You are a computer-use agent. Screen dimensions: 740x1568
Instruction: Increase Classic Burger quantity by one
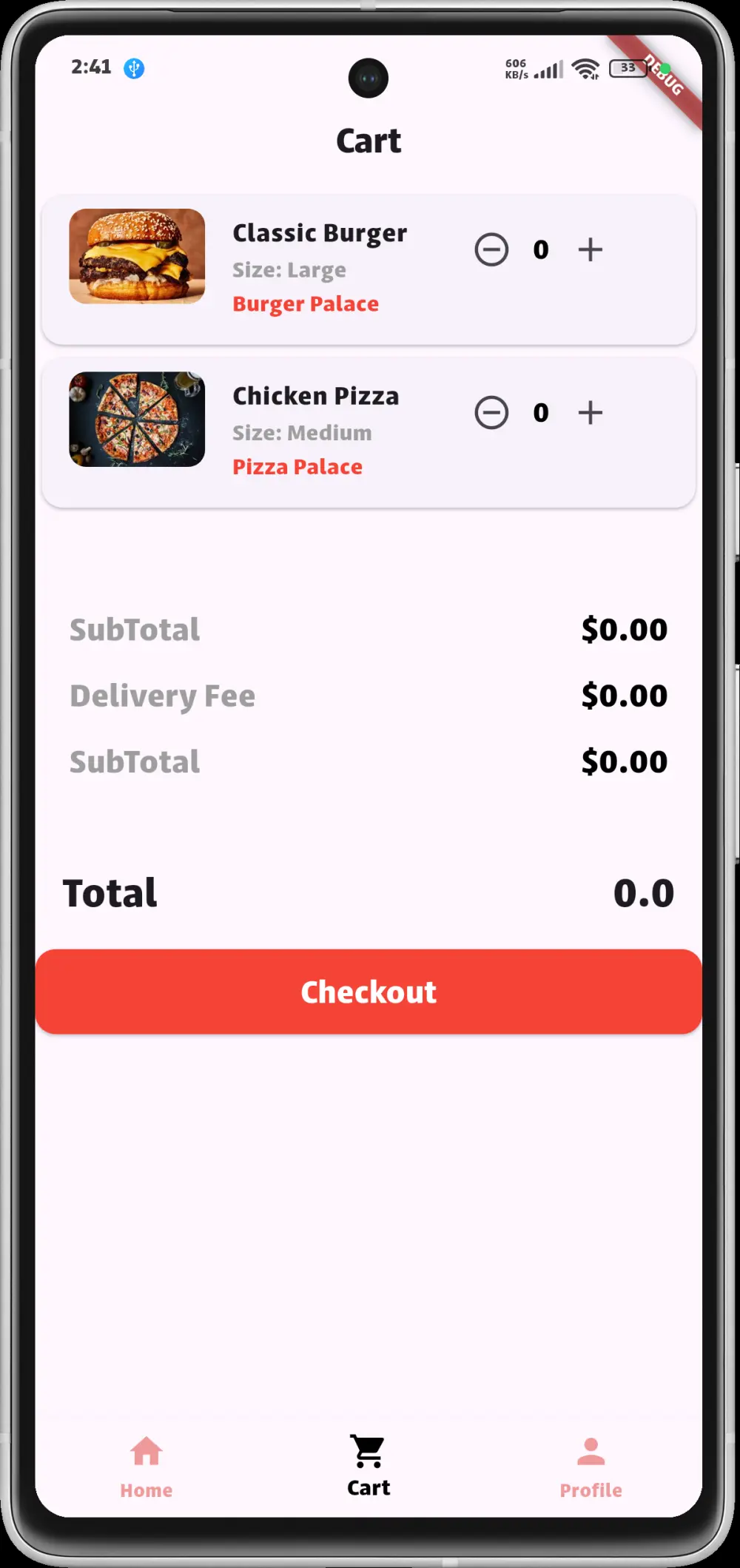tap(591, 249)
